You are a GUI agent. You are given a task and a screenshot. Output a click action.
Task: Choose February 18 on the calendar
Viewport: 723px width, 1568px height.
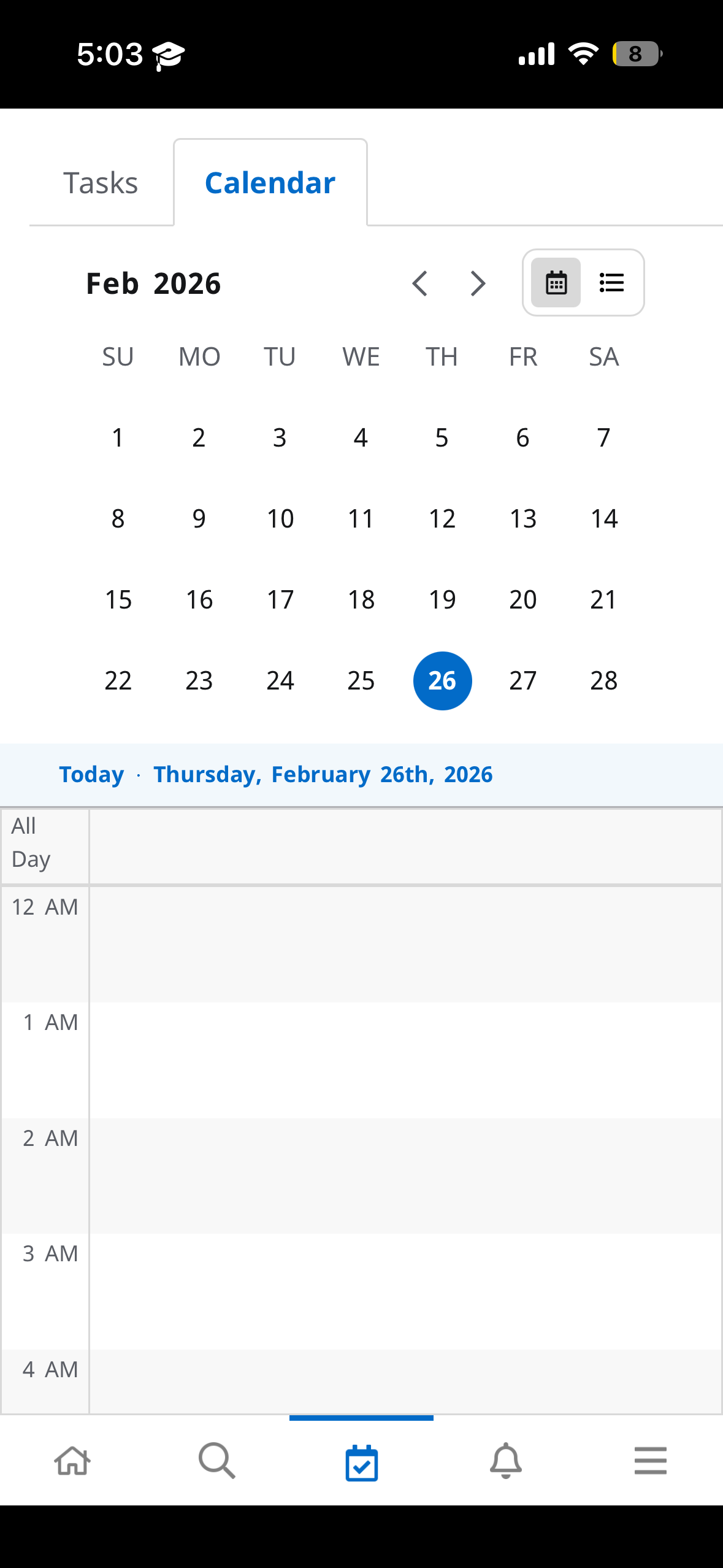click(x=361, y=599)
